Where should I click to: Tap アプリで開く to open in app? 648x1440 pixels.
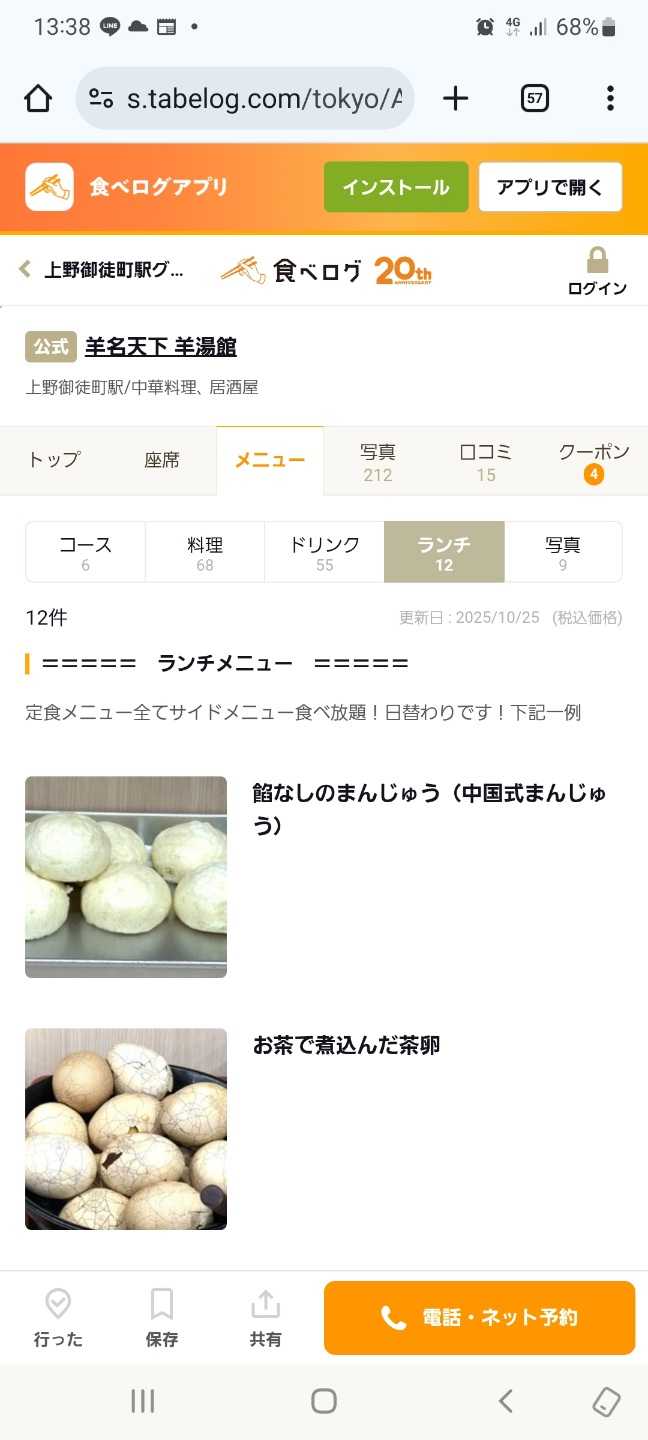tap(550, 187)
